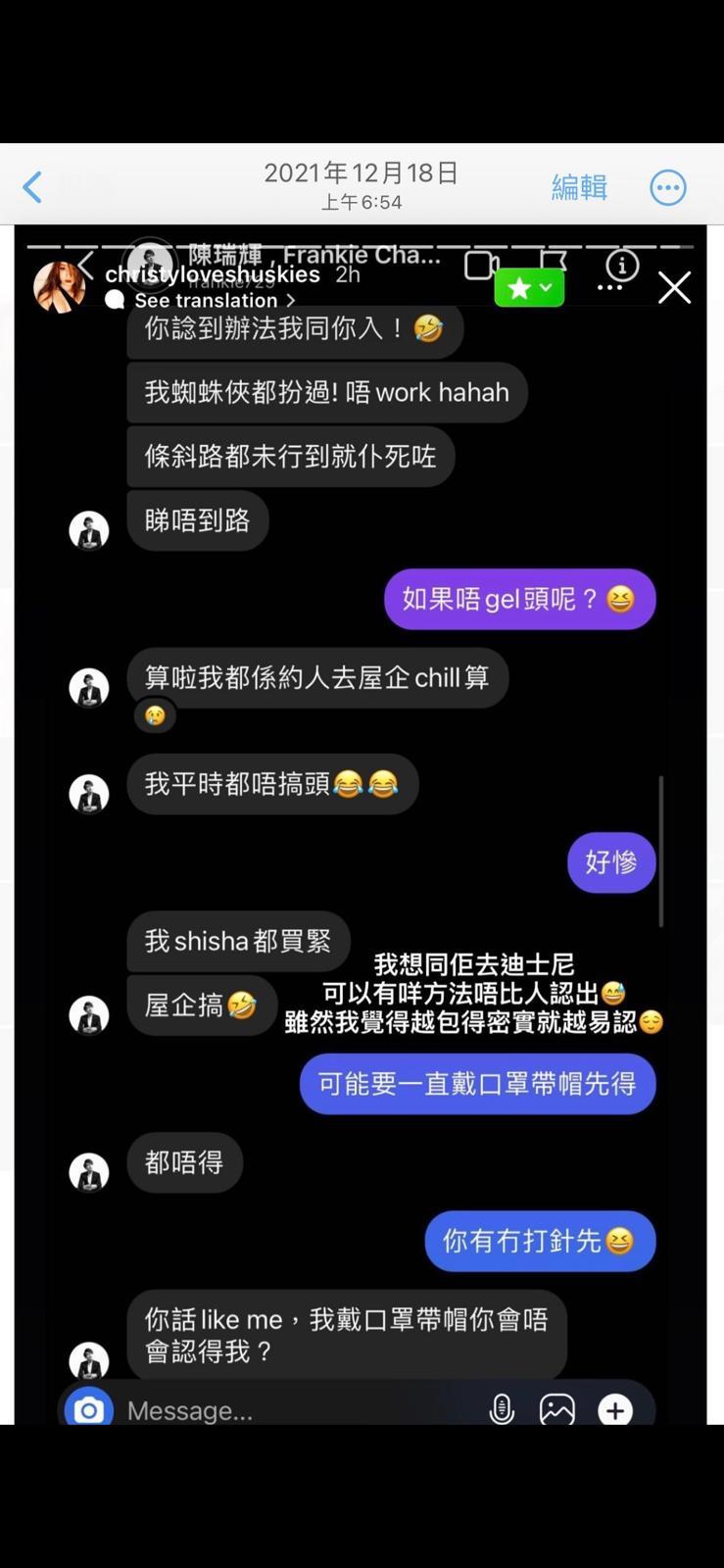Open the photo gallery picker
This screenshot has width=724, height=1568.
point(556,1410)
